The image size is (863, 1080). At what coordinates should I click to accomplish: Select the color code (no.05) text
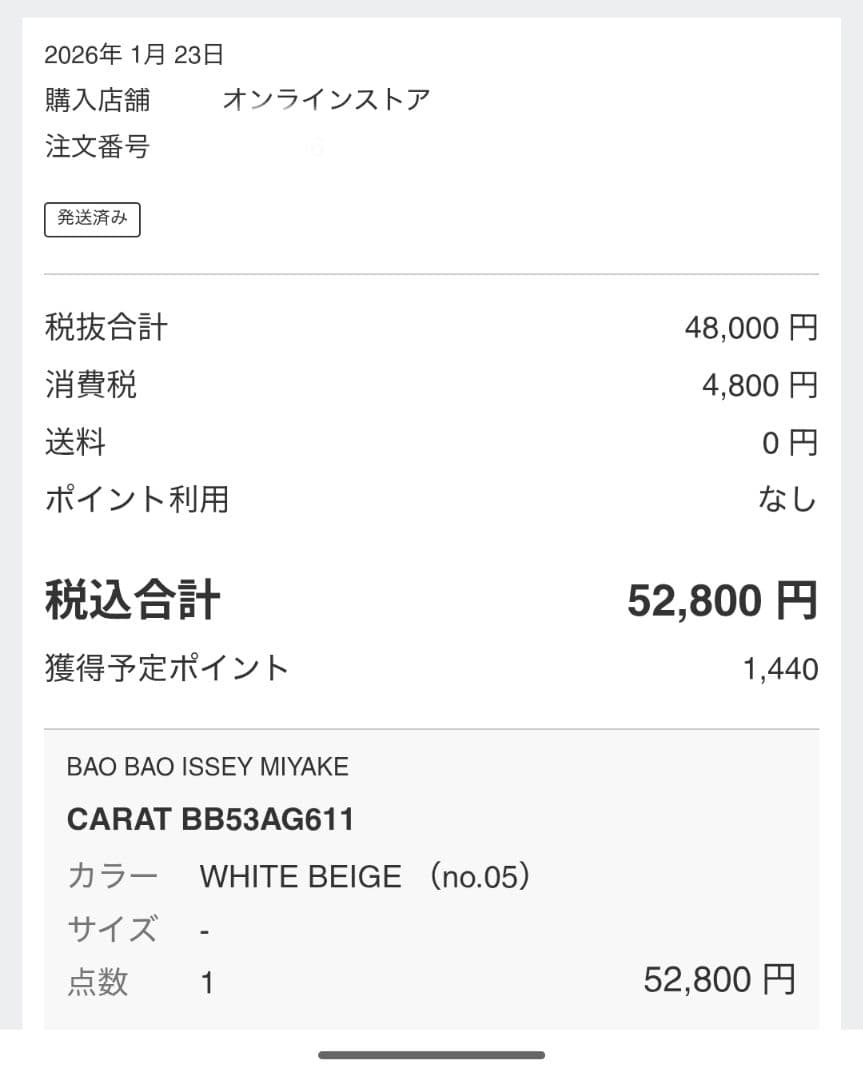(476, 876)
